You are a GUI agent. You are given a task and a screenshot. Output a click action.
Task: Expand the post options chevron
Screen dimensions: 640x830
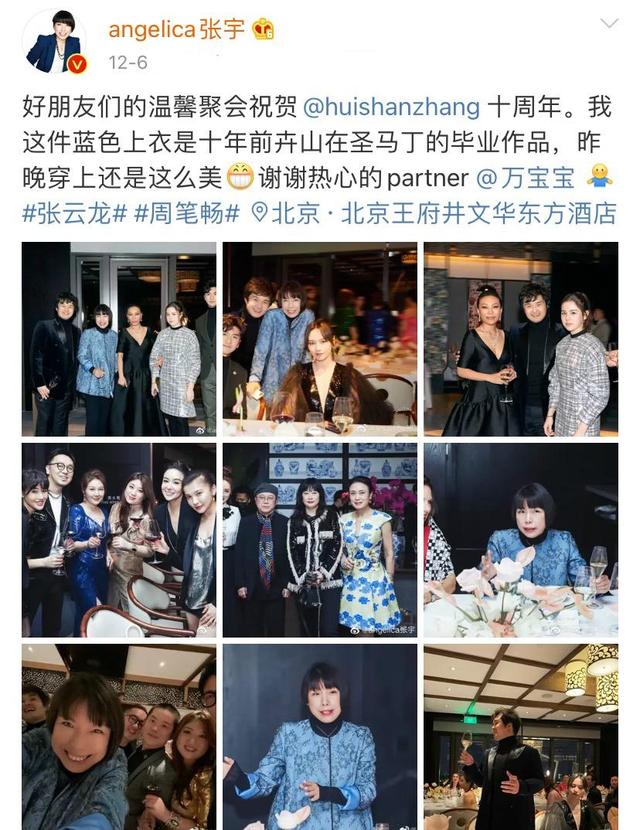[x=607, y=24]
